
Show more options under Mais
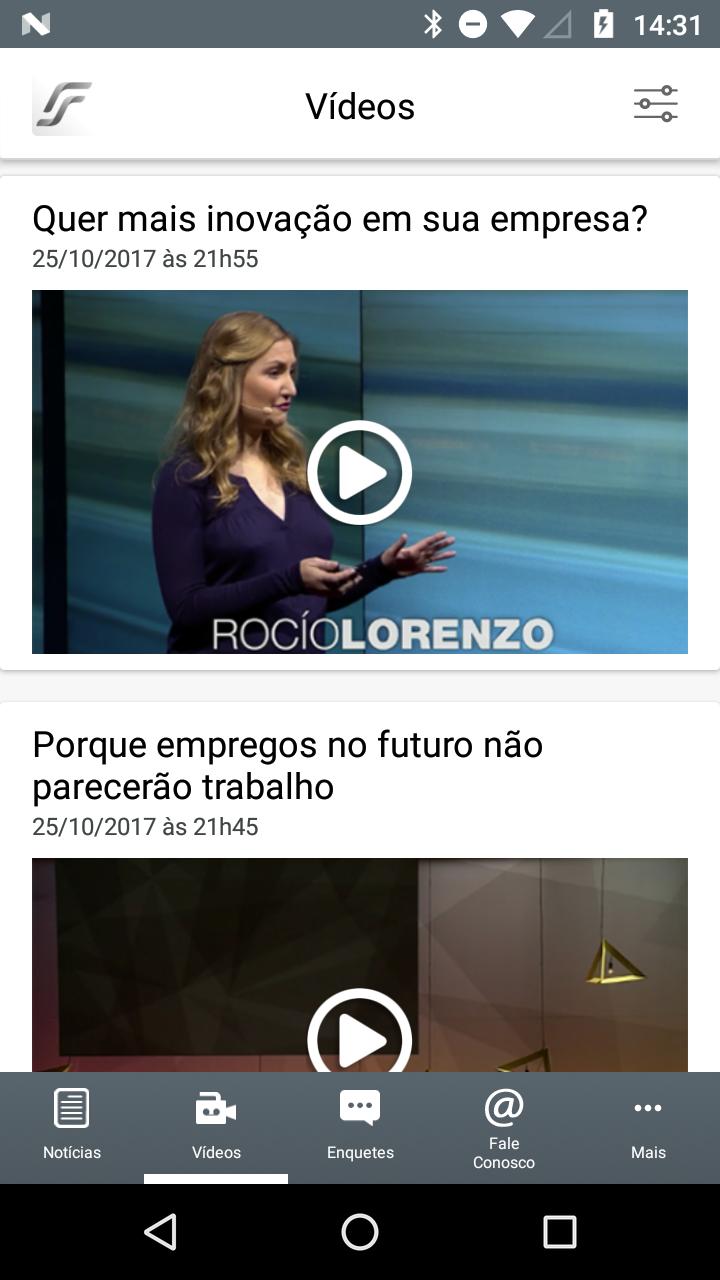click(x=648, y=1126)
